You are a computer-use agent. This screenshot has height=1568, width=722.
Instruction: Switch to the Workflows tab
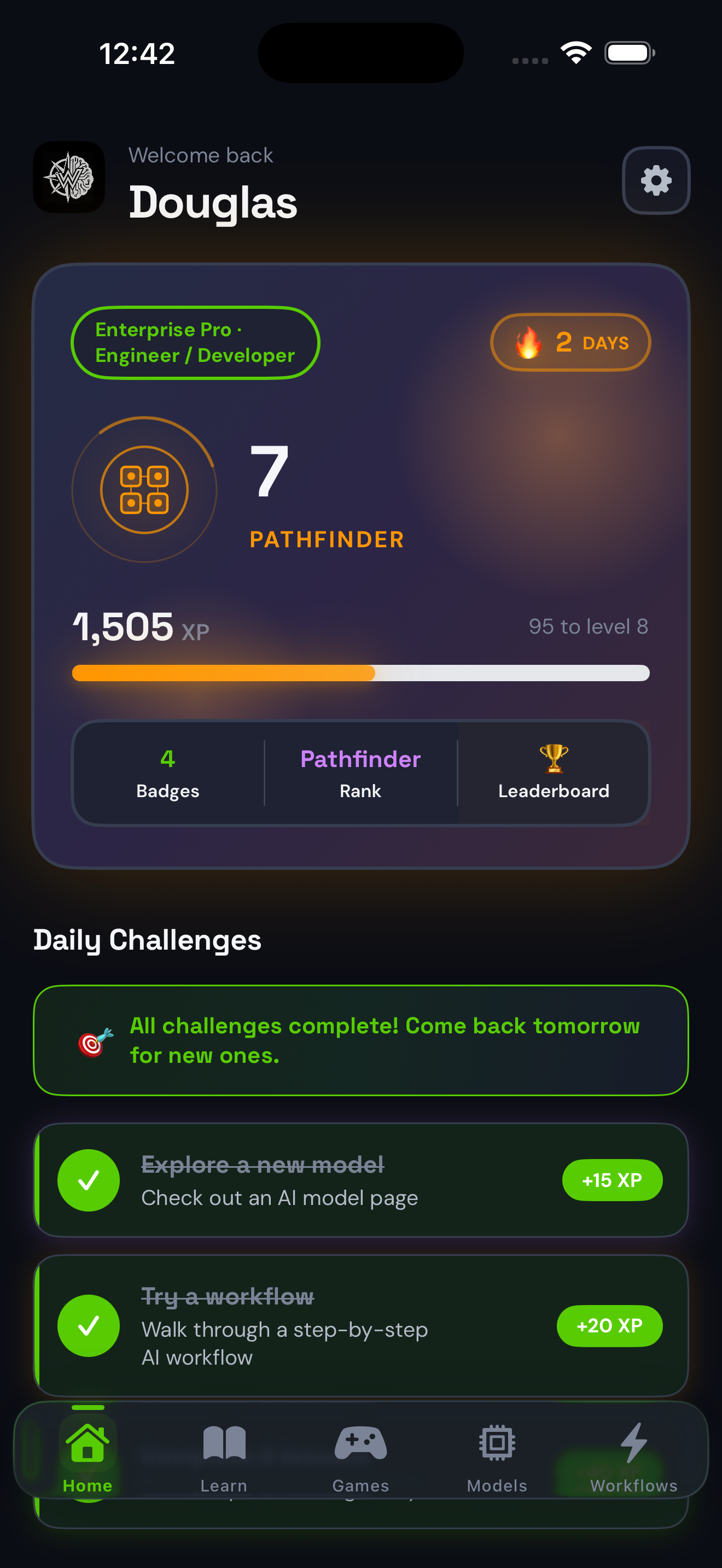tap(633, 1458)
